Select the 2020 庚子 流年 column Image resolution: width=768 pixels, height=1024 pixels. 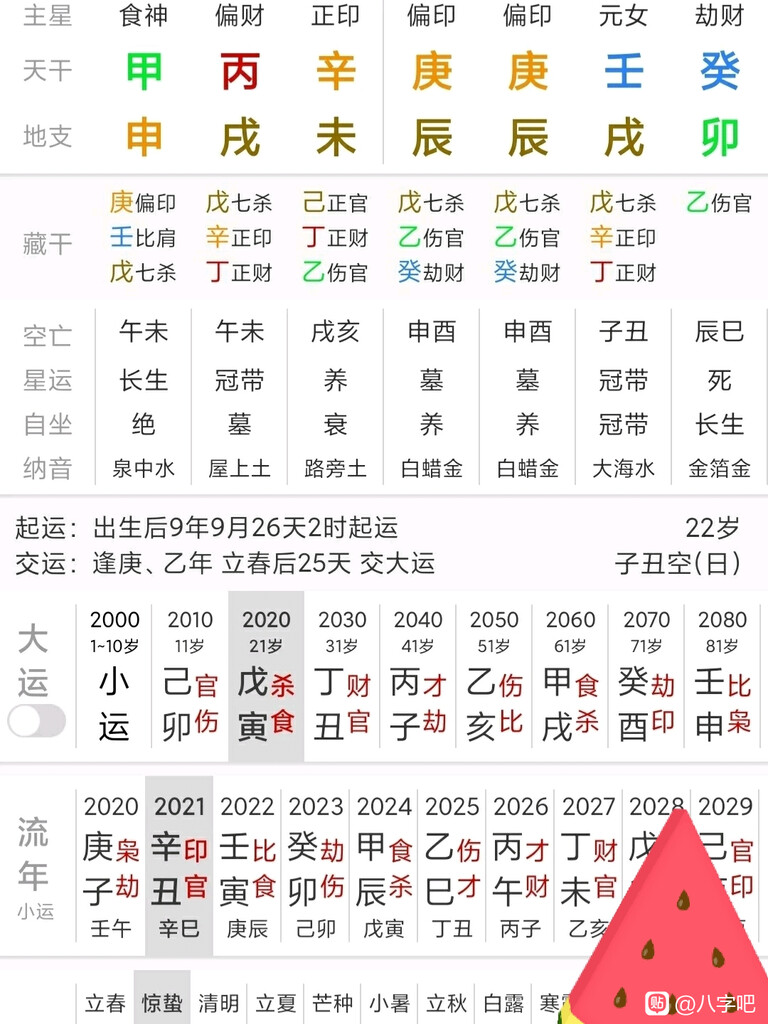[111, 865]
